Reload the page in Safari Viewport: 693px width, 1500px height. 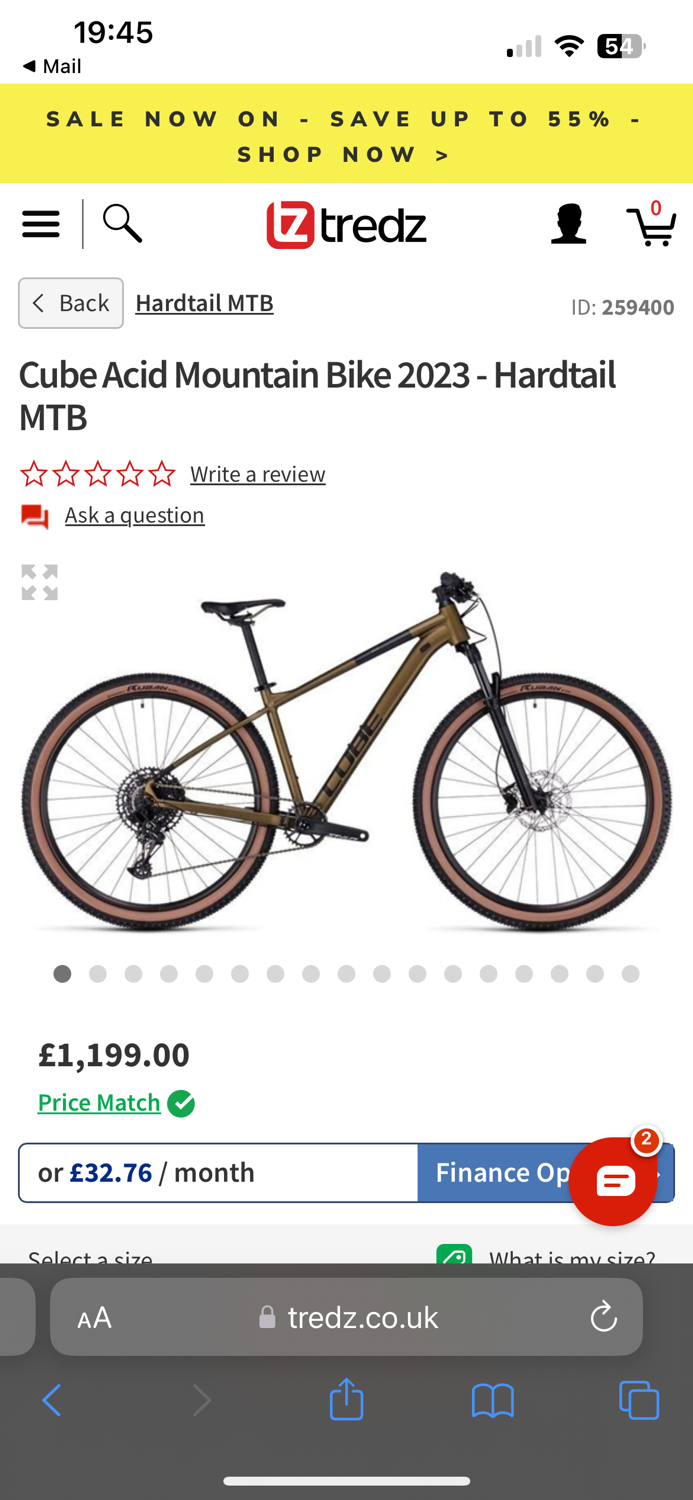click(x=603, y=1317)
